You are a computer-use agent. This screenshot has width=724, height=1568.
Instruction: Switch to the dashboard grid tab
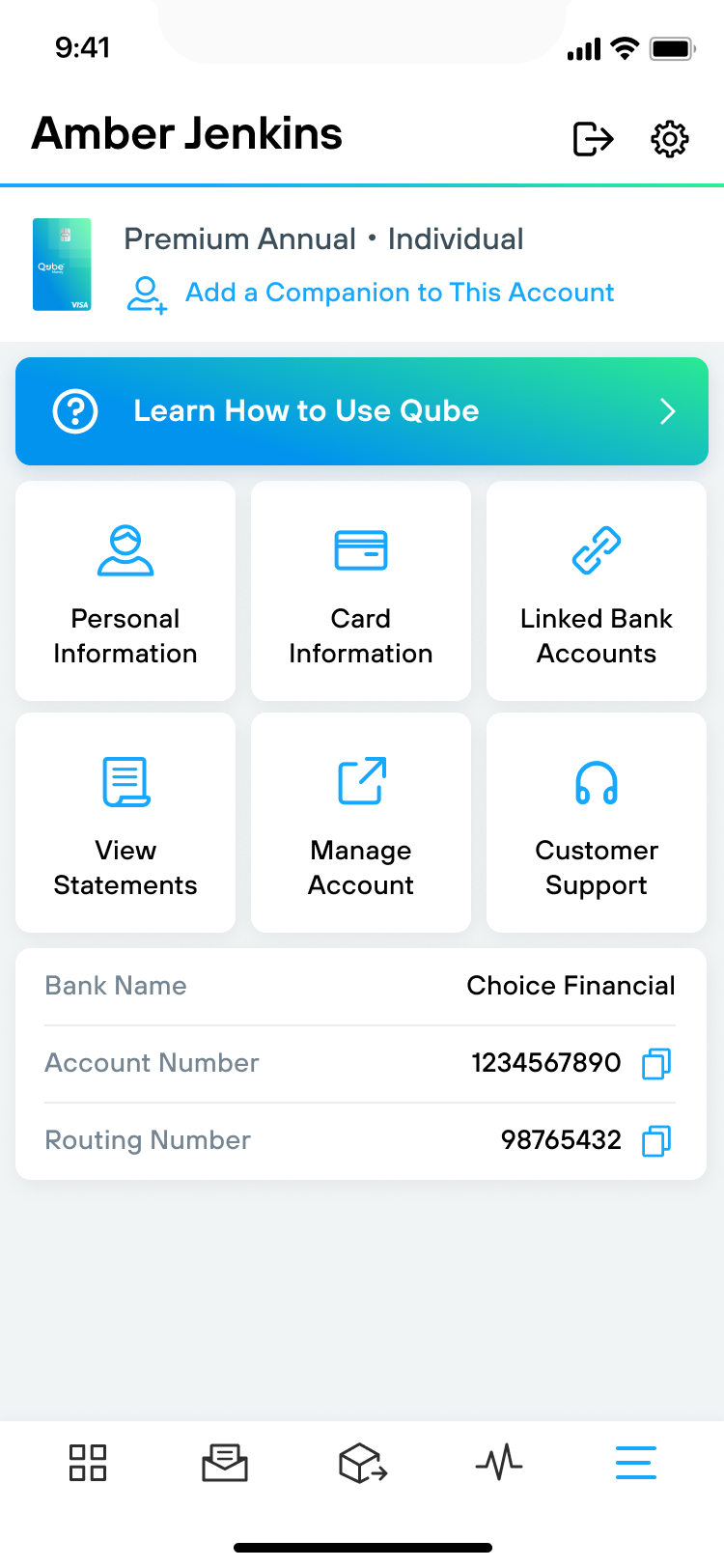point(88,1463)
